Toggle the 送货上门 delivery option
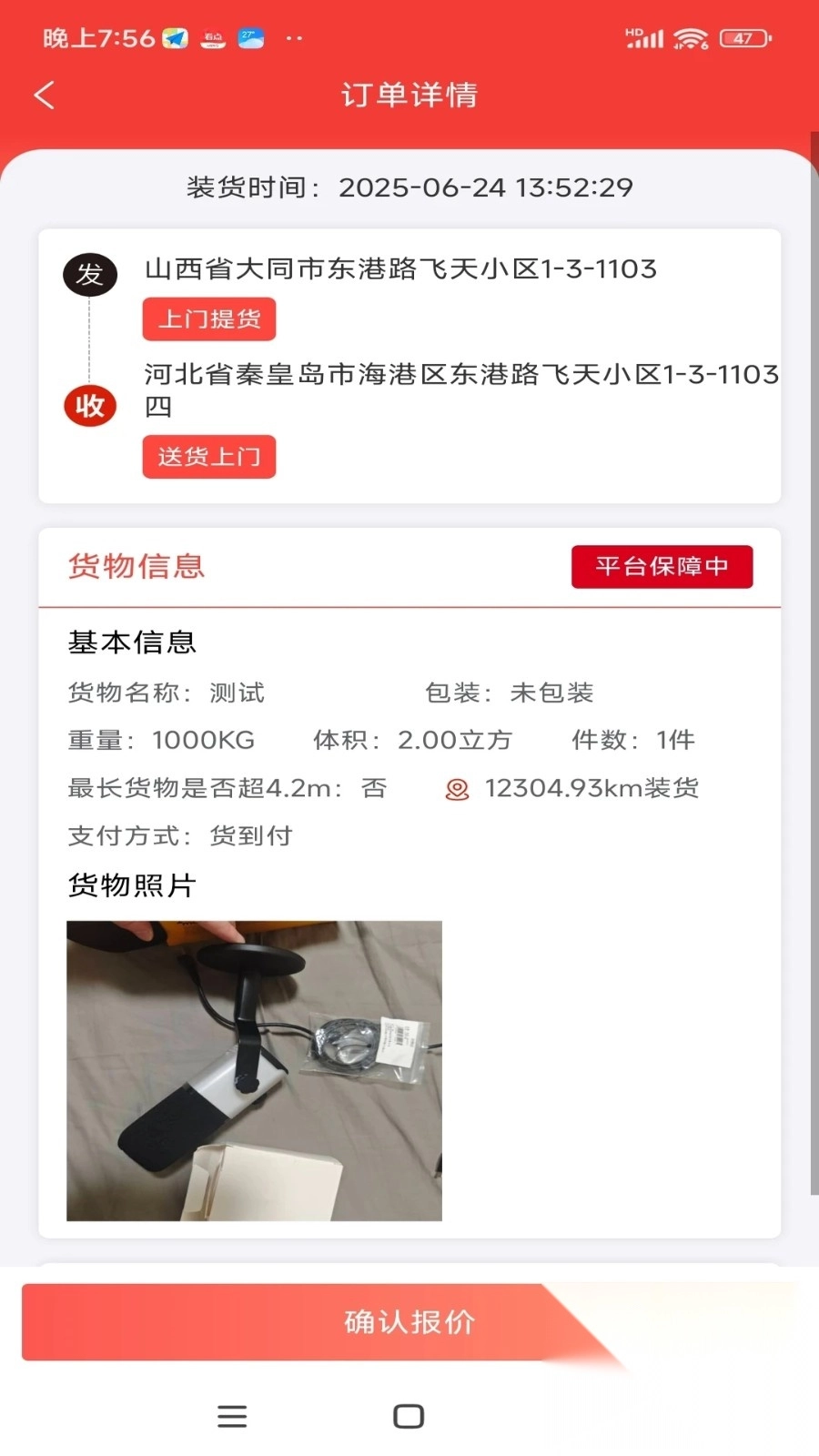Screen dimensions: 819x1456 coord(209,457)
